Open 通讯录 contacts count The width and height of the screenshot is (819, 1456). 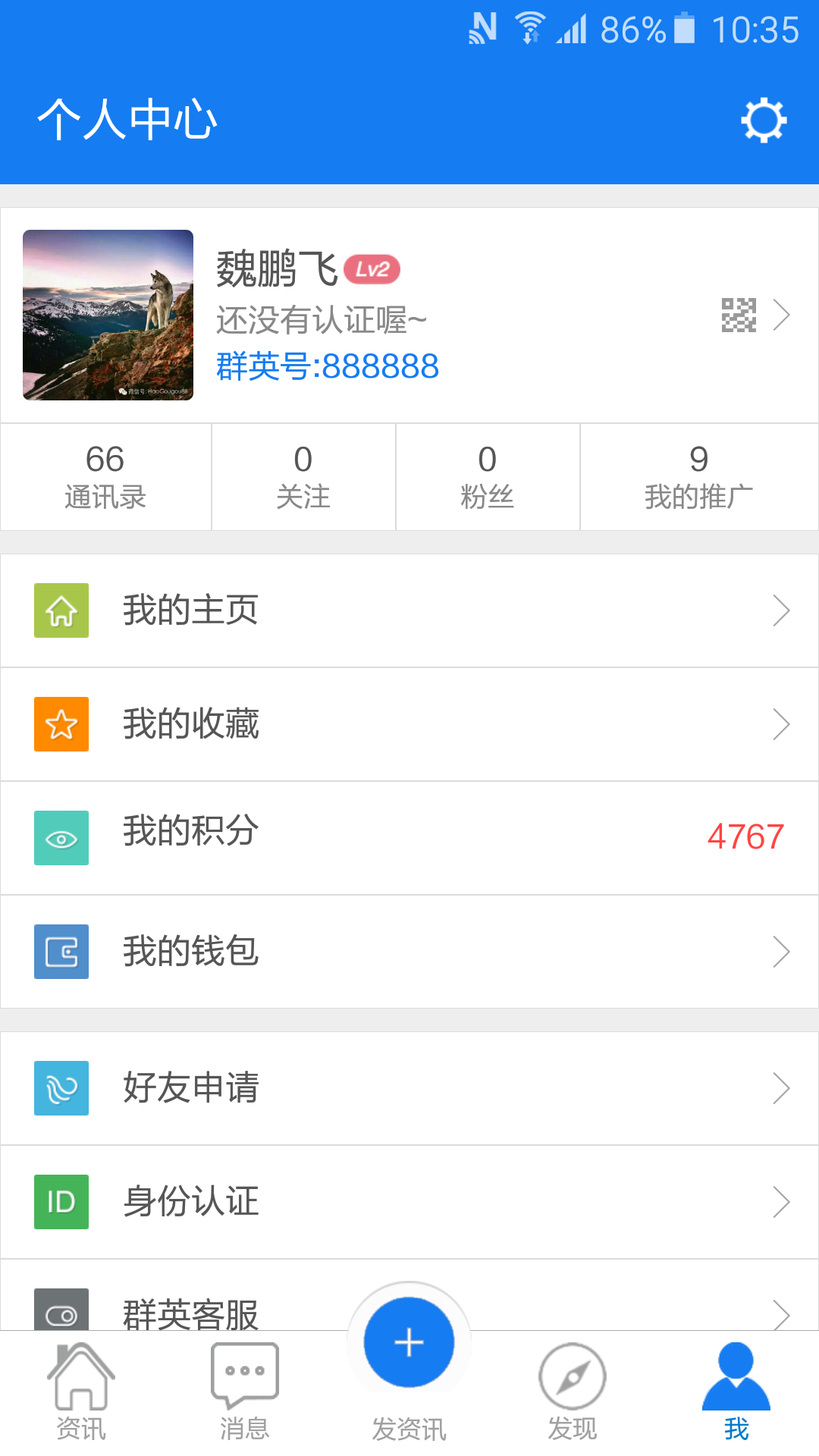pyautogui.click(x=105, y=477)
